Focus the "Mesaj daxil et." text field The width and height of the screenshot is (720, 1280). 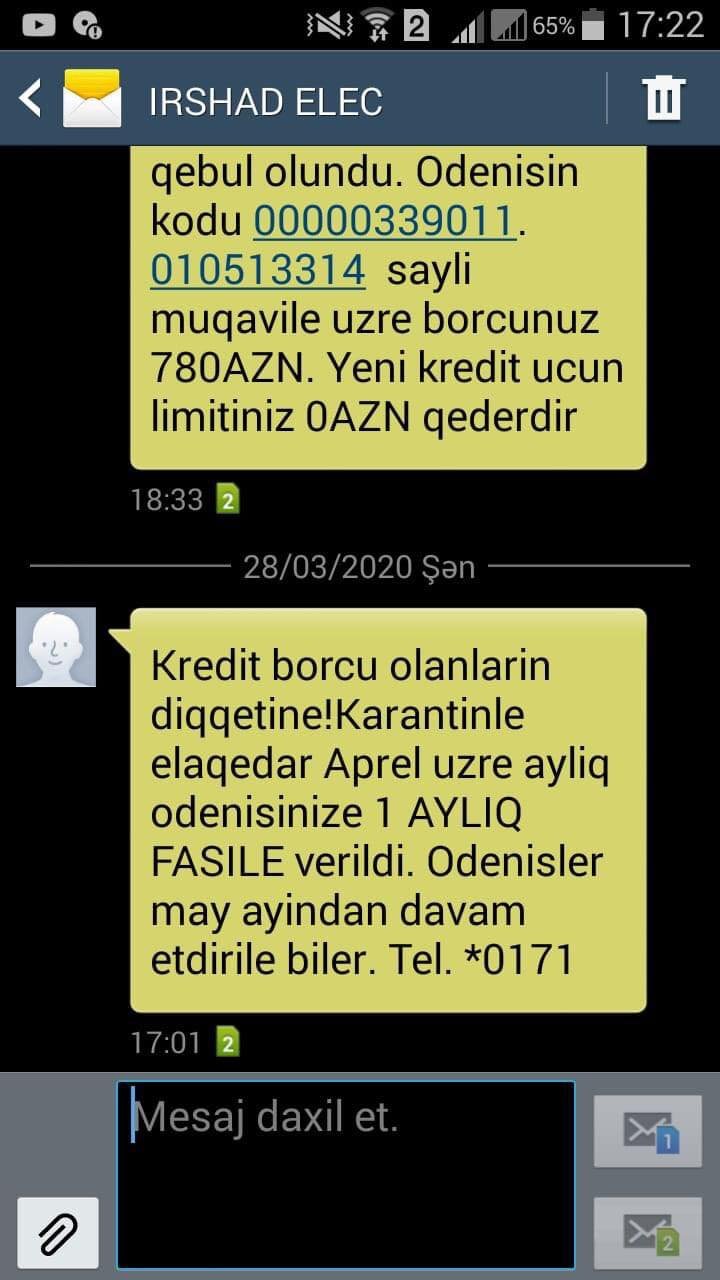[x=346, y=1175]
